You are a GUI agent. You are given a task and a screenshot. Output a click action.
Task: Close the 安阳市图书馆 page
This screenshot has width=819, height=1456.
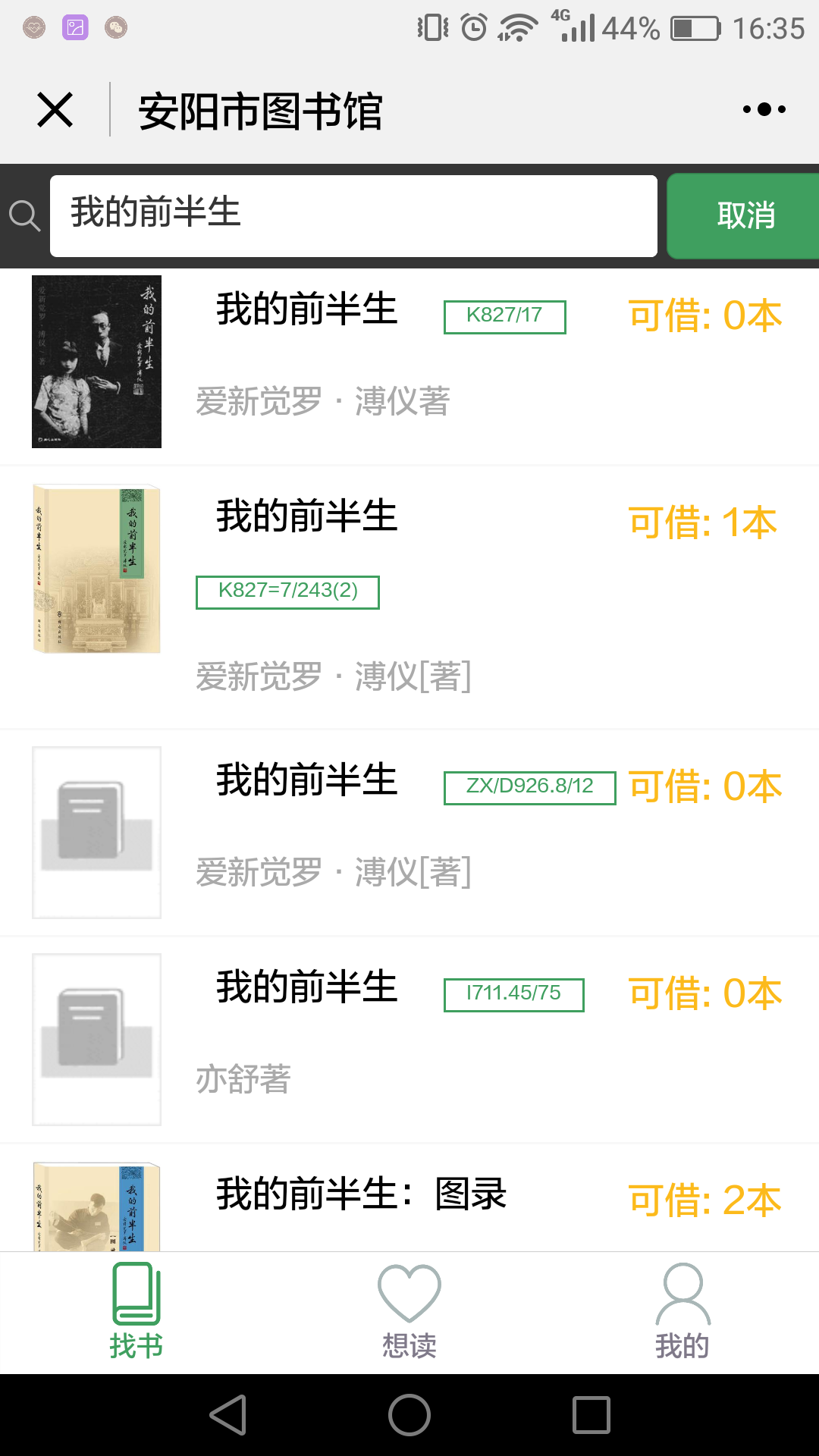tap(55, 110)
